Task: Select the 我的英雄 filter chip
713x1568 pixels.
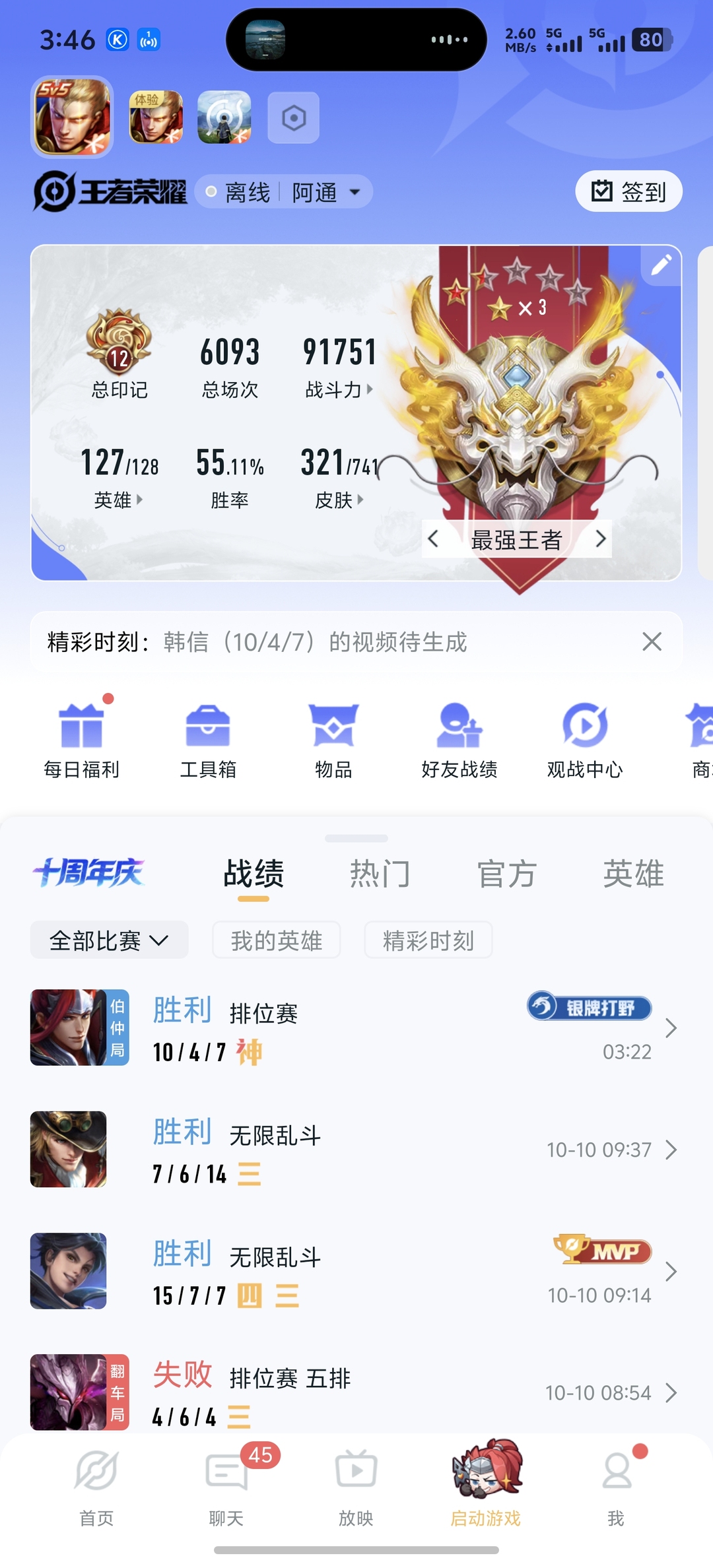Action: 277,940
